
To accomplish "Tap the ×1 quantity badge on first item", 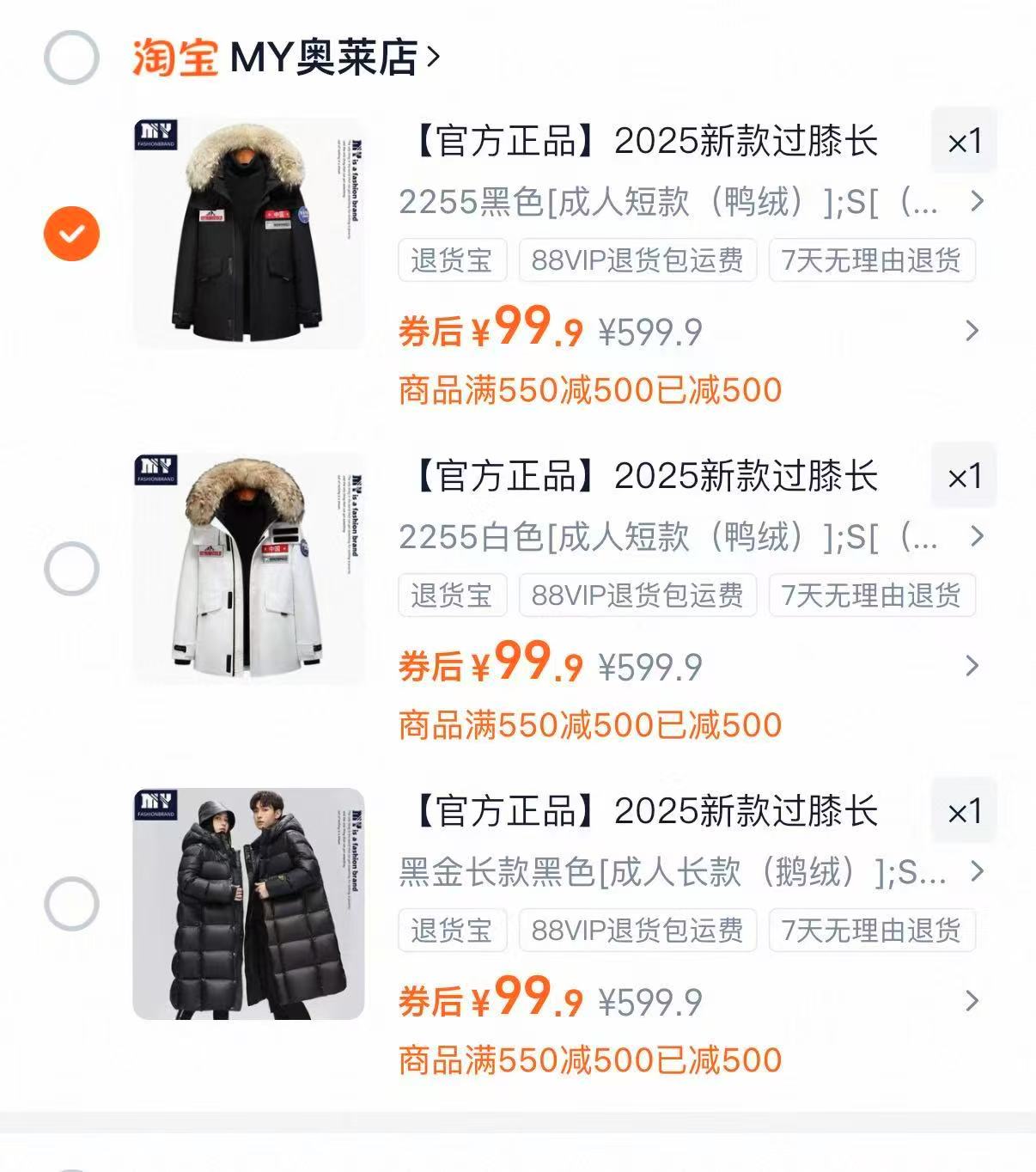I will [963, 142].
